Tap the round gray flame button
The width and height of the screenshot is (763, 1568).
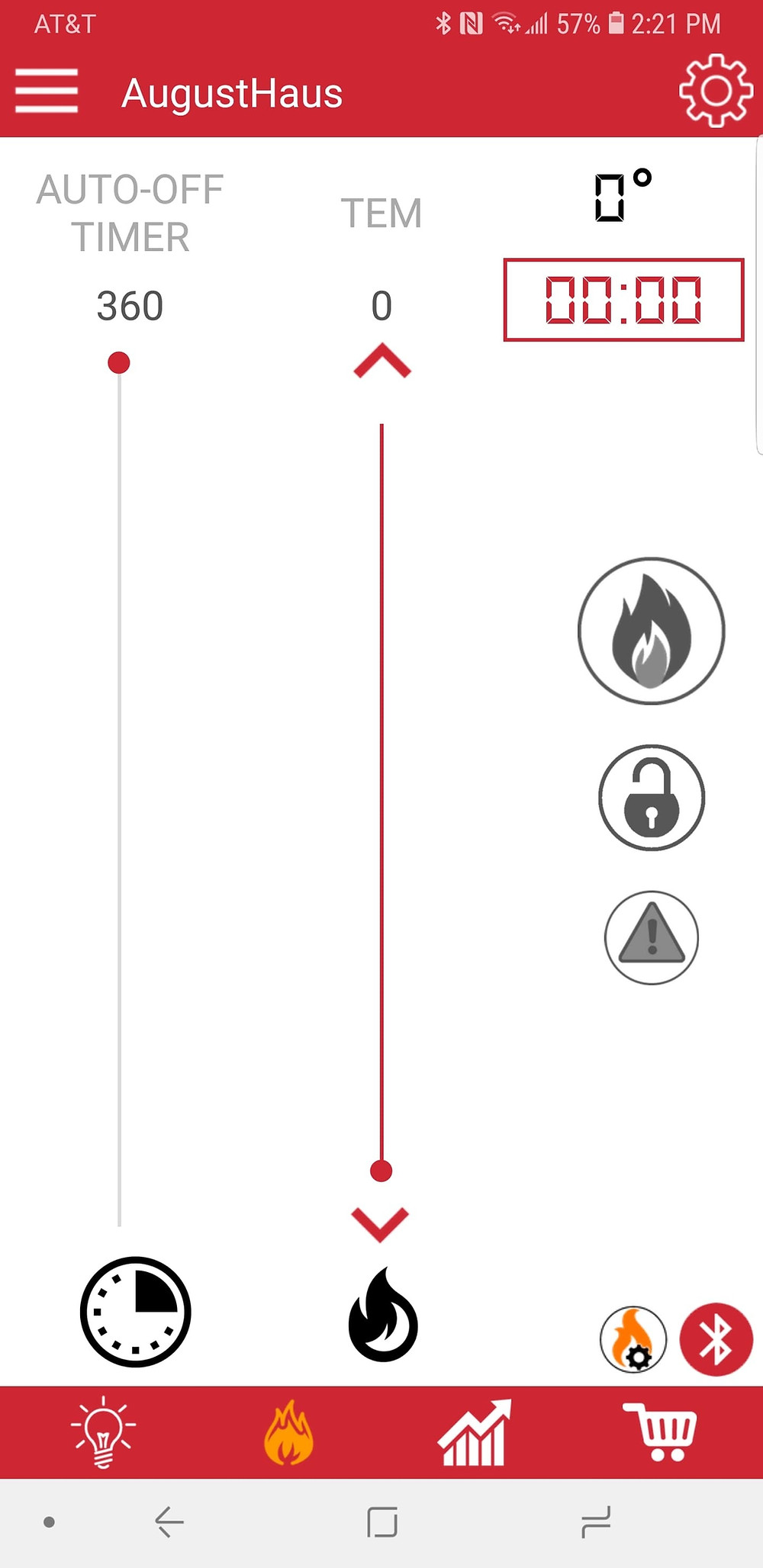[651, 631]
